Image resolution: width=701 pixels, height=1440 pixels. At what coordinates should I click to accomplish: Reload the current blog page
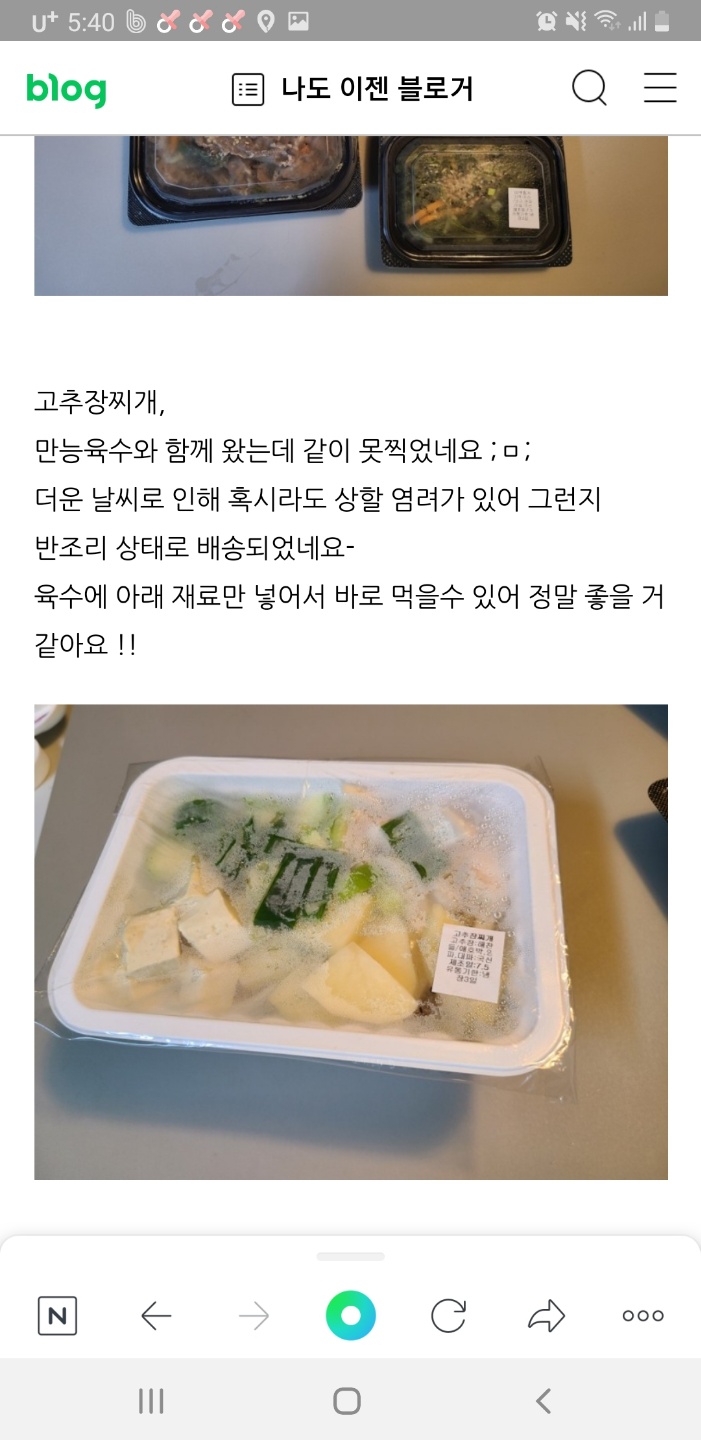click(x=448, y=1316)
